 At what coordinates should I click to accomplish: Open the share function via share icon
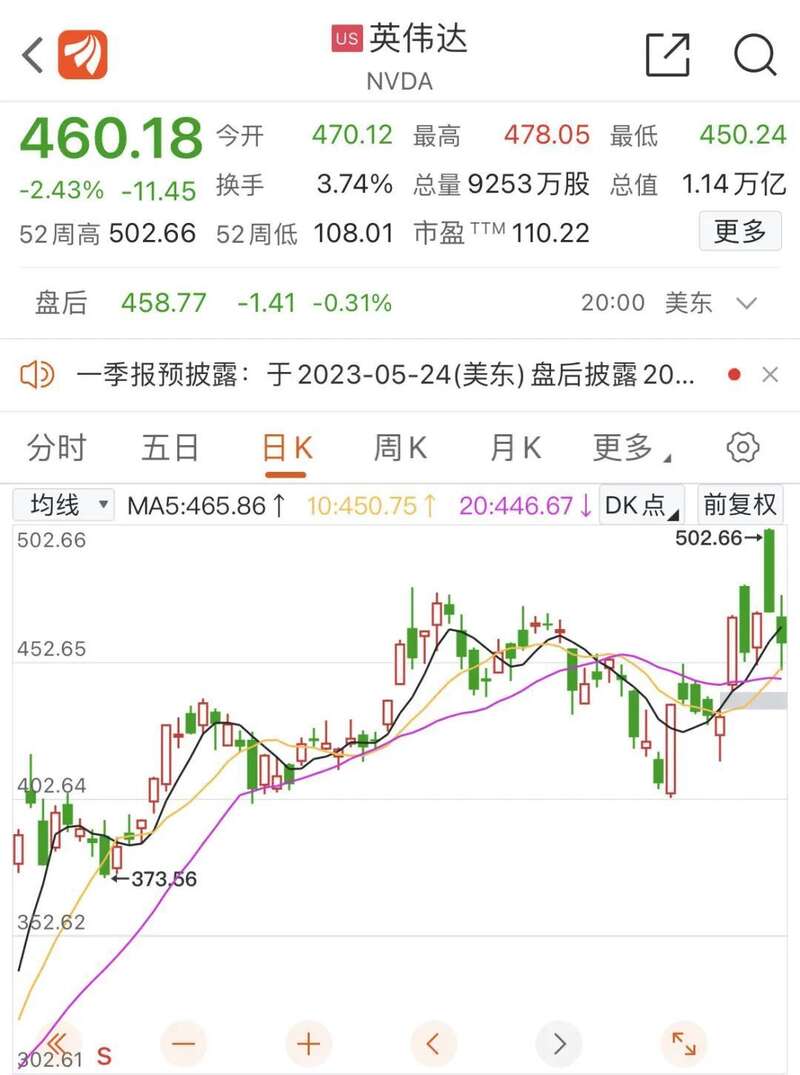(x=668, y=57)
